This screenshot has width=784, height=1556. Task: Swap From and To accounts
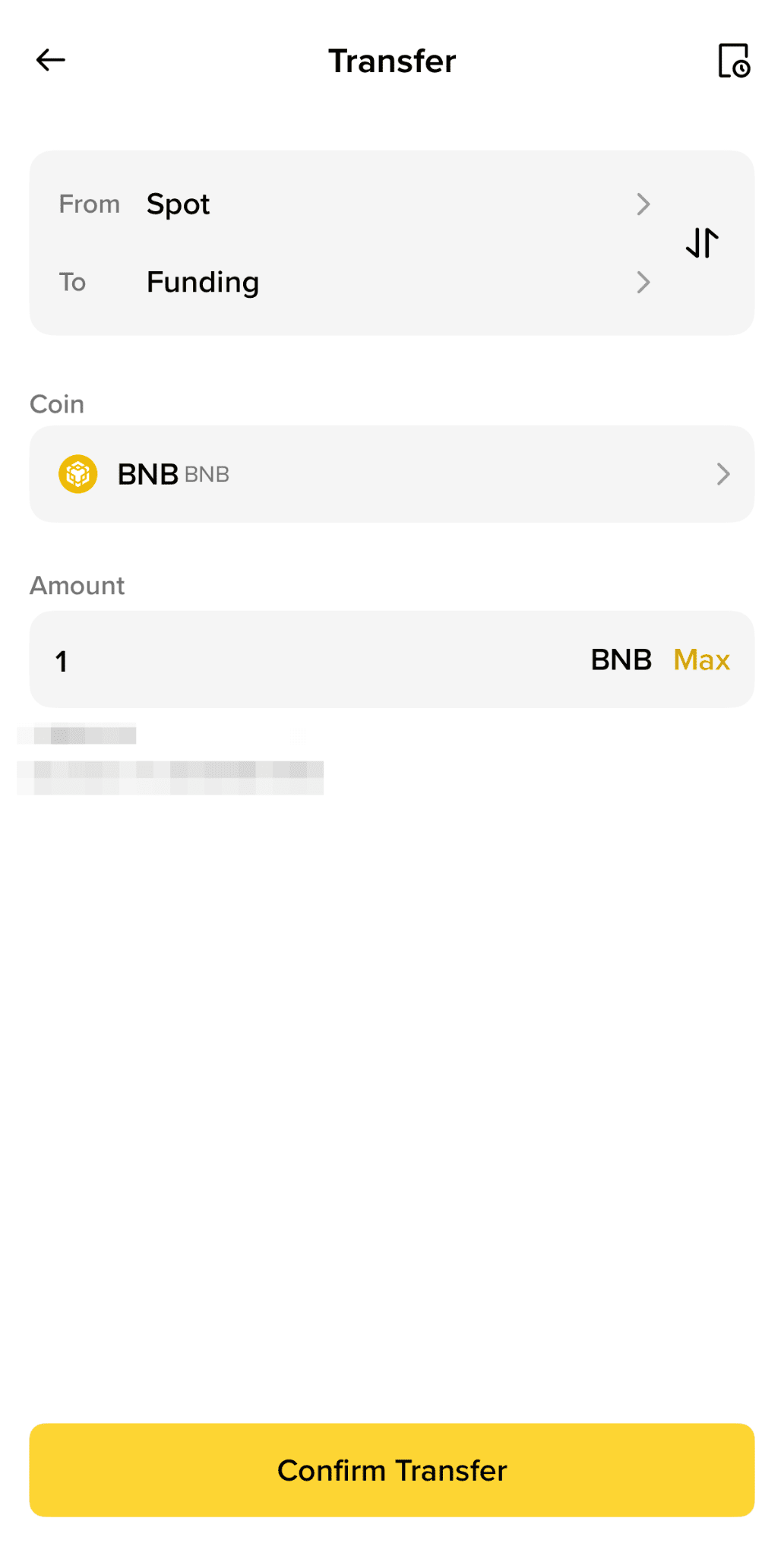click(702, 243)
